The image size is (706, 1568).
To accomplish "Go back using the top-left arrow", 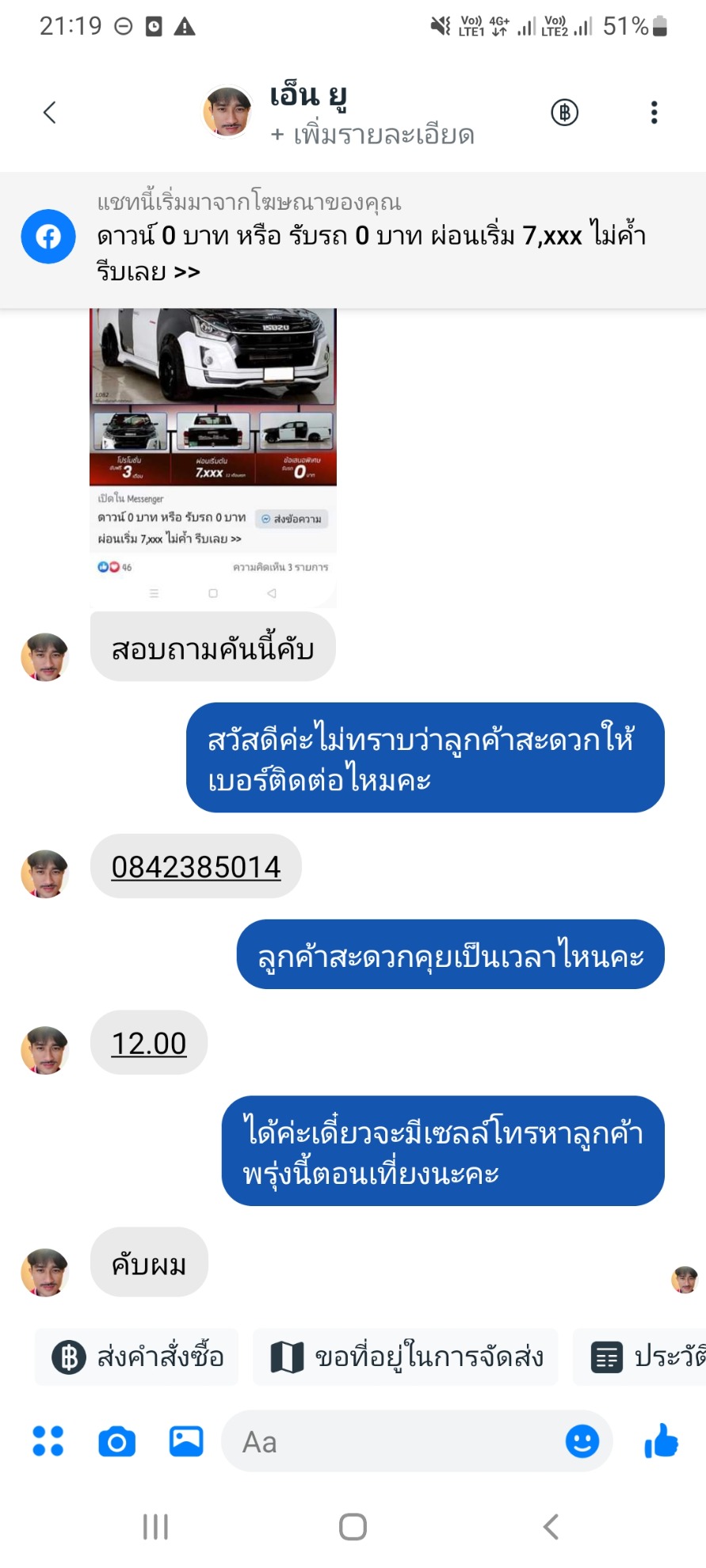I will click(x=49, y=112).
